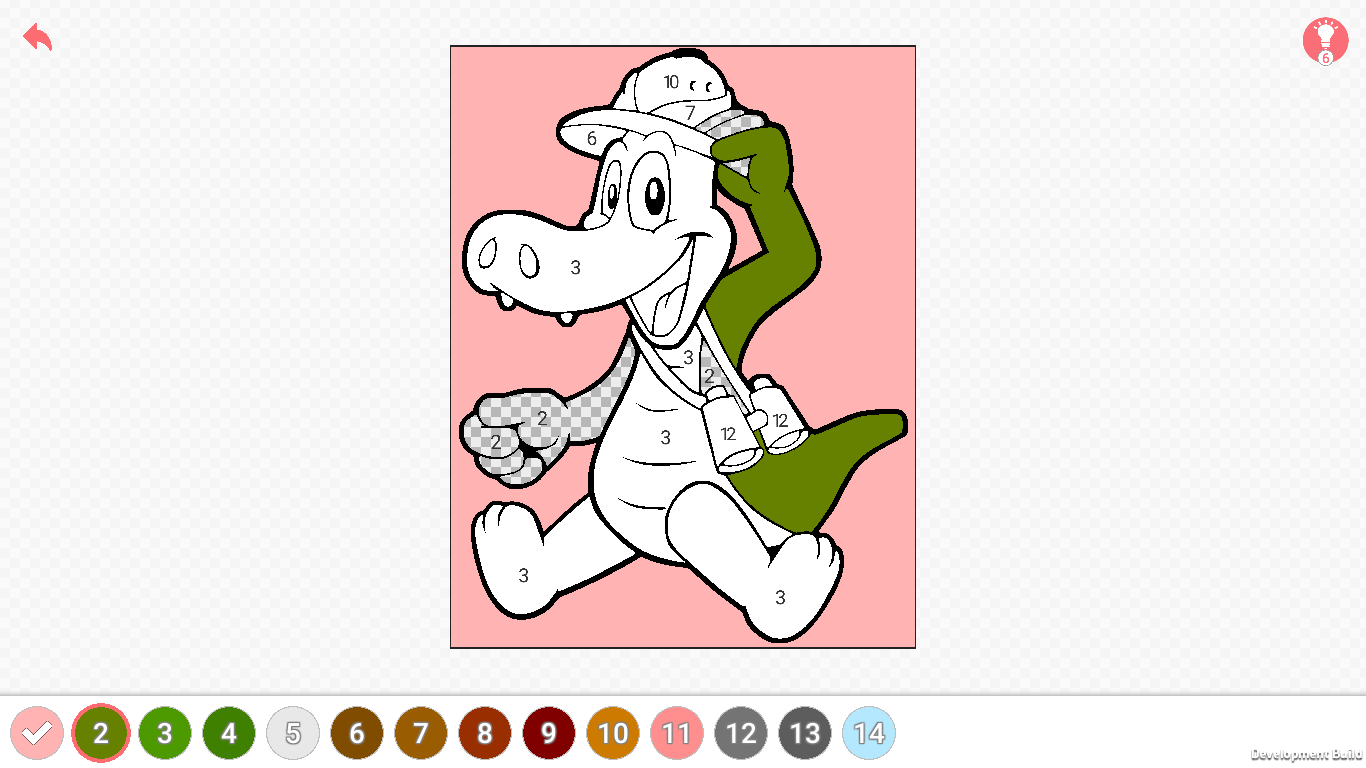Viewport: 1366px width, 768px height.
Task: Select tan brown color 7
Action: pyautogui.click(x=421, y=733)
